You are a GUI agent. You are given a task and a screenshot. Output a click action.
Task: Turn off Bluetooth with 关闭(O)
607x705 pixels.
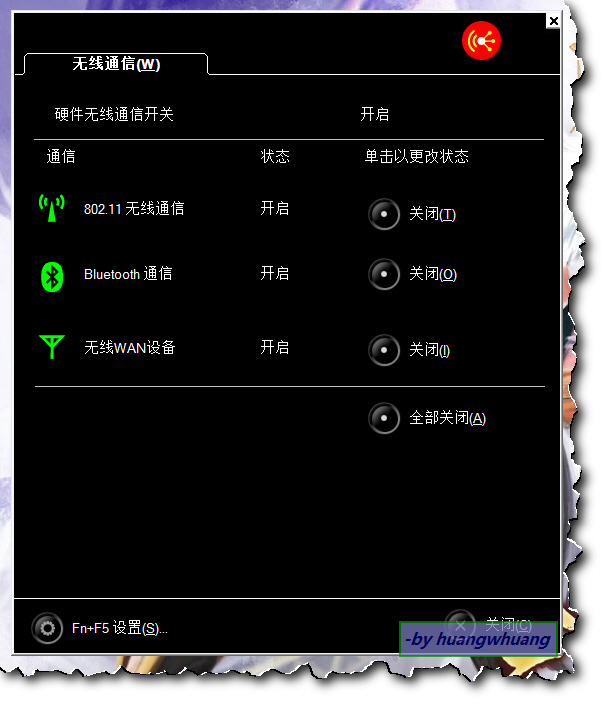(384, 274)
